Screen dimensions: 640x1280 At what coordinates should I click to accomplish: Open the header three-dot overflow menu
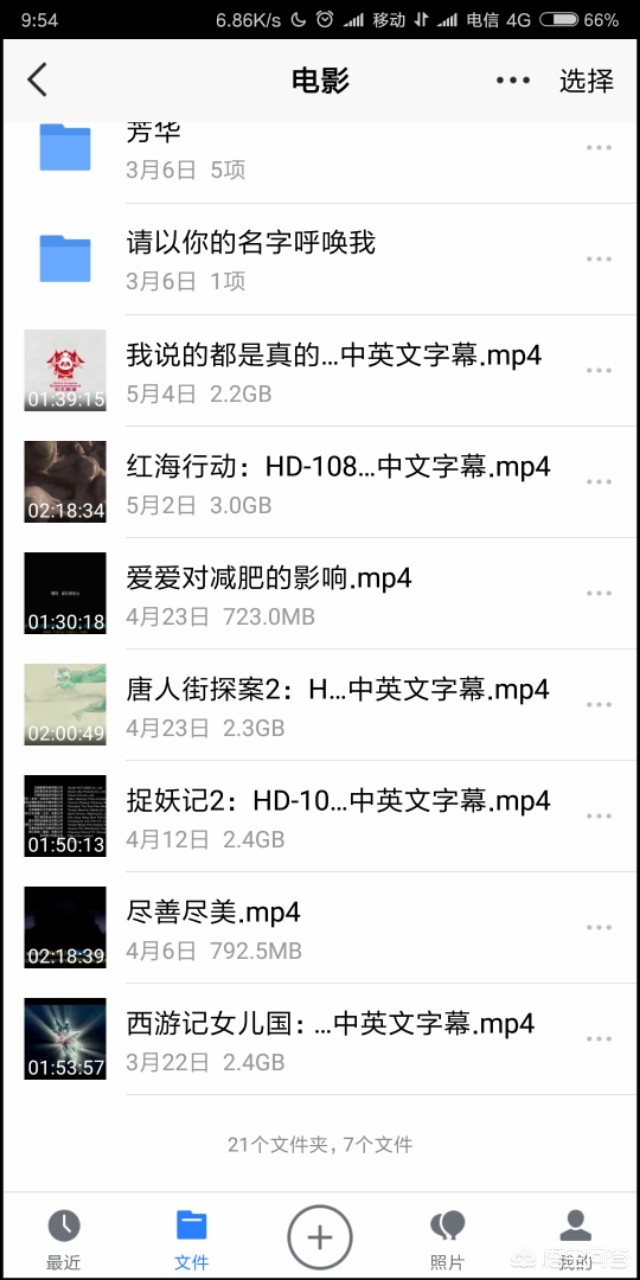click(x=513, y=80)
